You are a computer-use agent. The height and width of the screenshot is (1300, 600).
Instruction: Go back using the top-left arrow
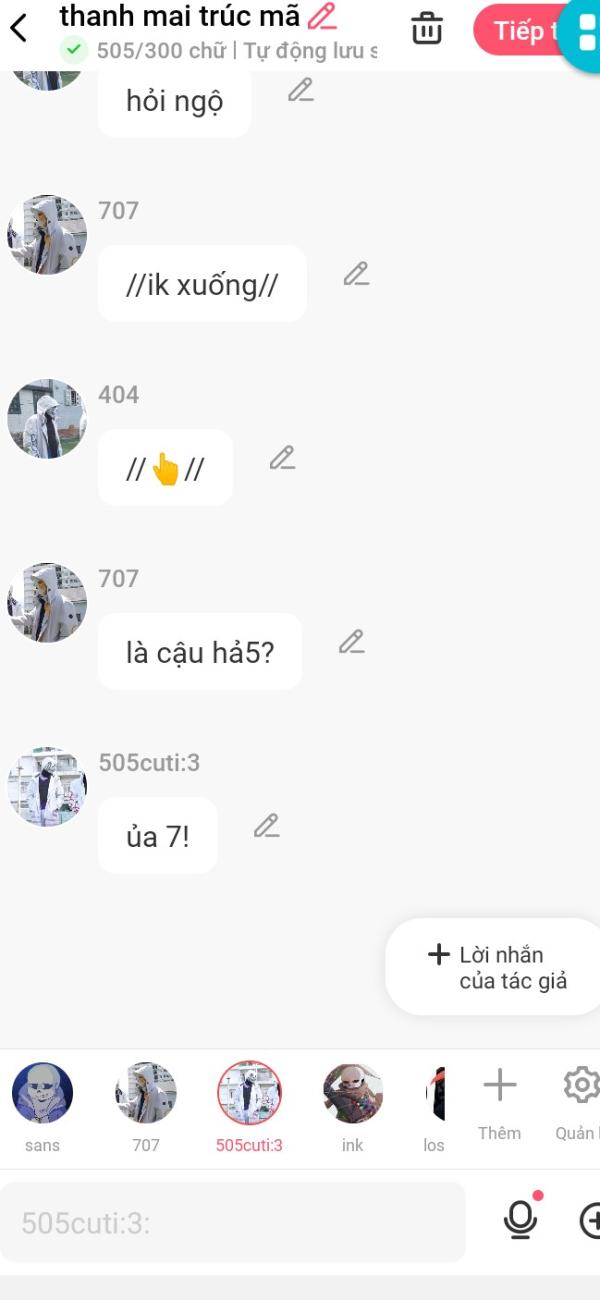pyautogui.click(x=18, y=29)
